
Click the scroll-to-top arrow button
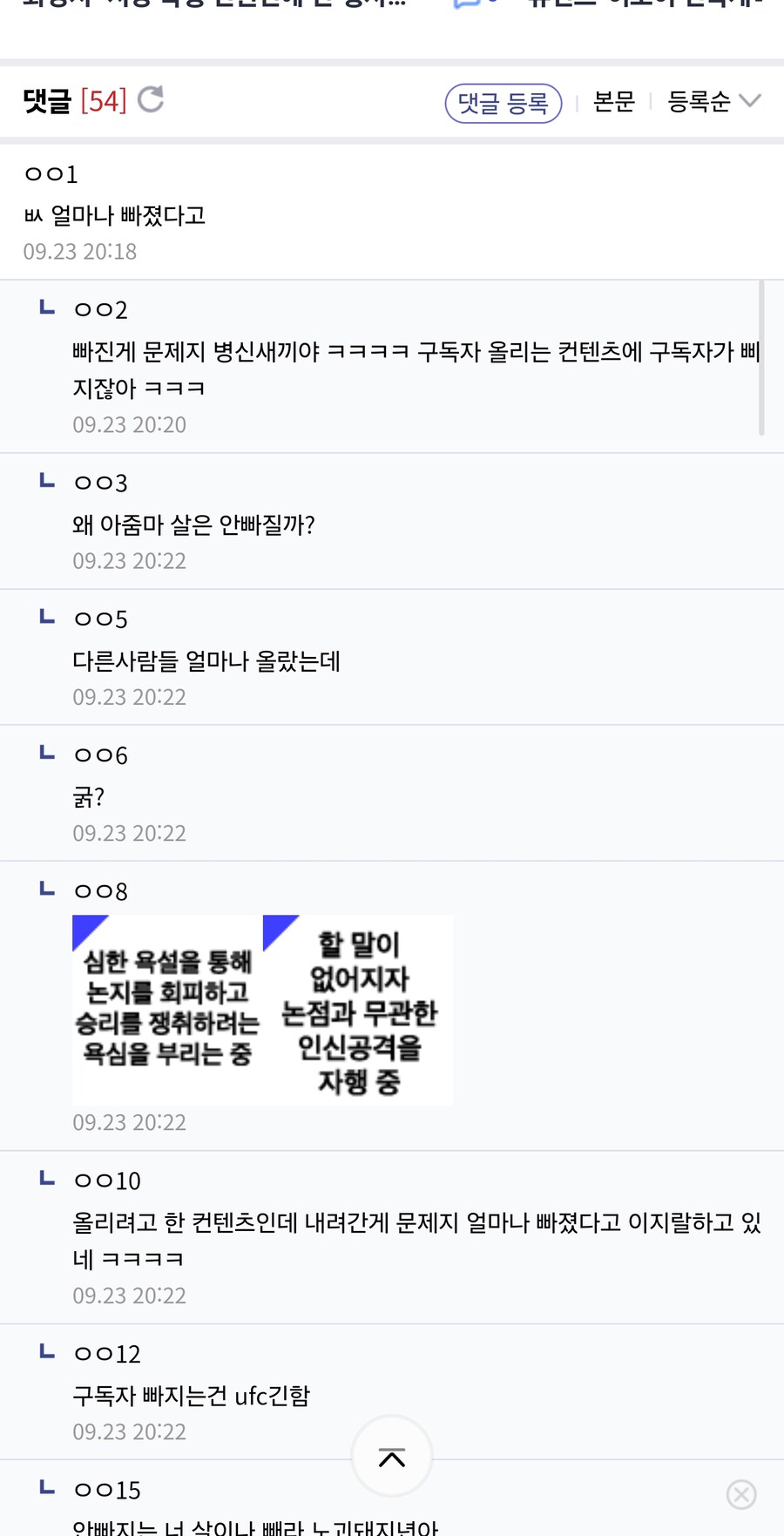(x=392, y=1456)
